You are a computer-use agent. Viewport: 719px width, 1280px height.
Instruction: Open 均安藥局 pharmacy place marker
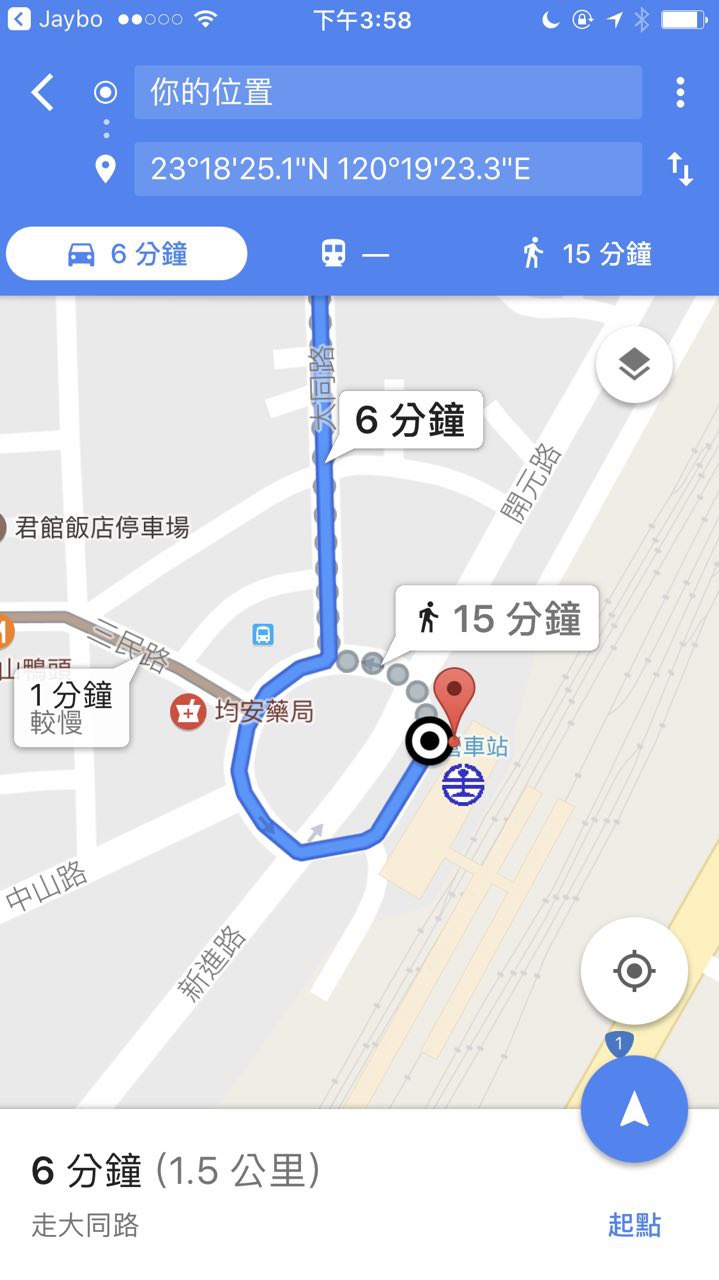point(188,712)
